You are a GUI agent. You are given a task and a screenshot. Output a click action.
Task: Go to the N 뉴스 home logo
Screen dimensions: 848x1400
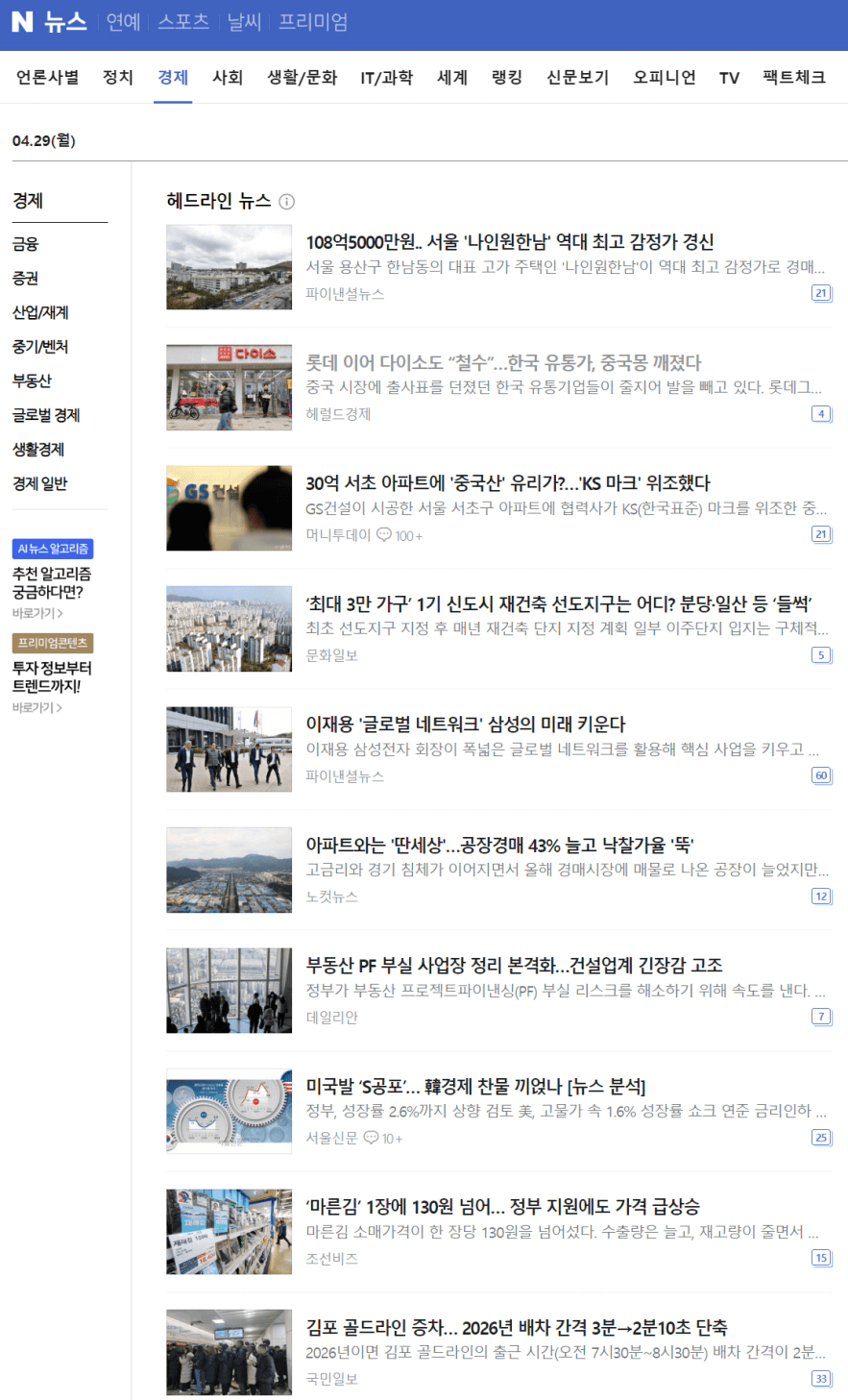pos(49,21)
